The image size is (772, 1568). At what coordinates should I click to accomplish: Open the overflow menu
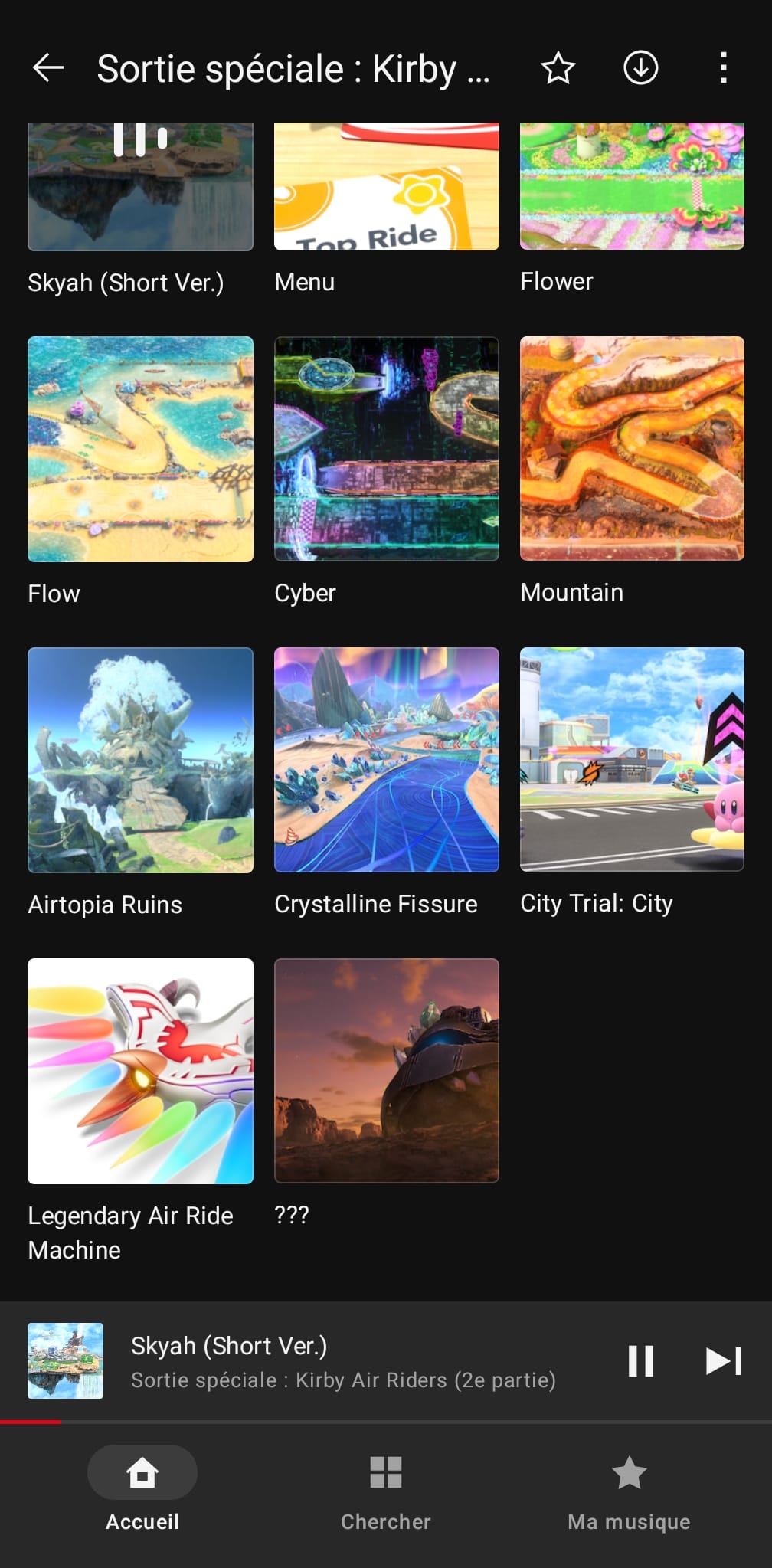click(723, 68)
